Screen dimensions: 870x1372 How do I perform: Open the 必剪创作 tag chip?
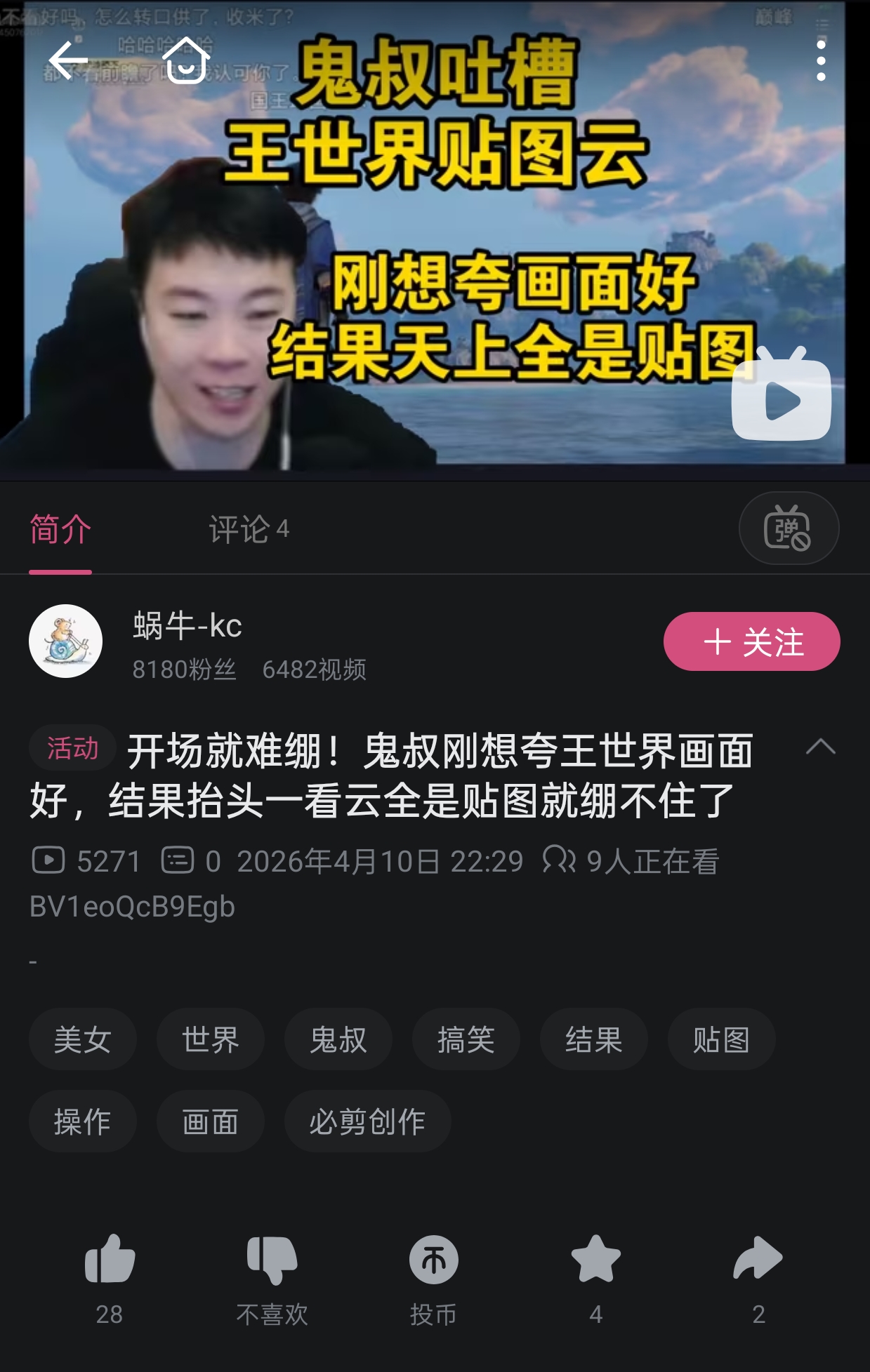point(367,1121)
